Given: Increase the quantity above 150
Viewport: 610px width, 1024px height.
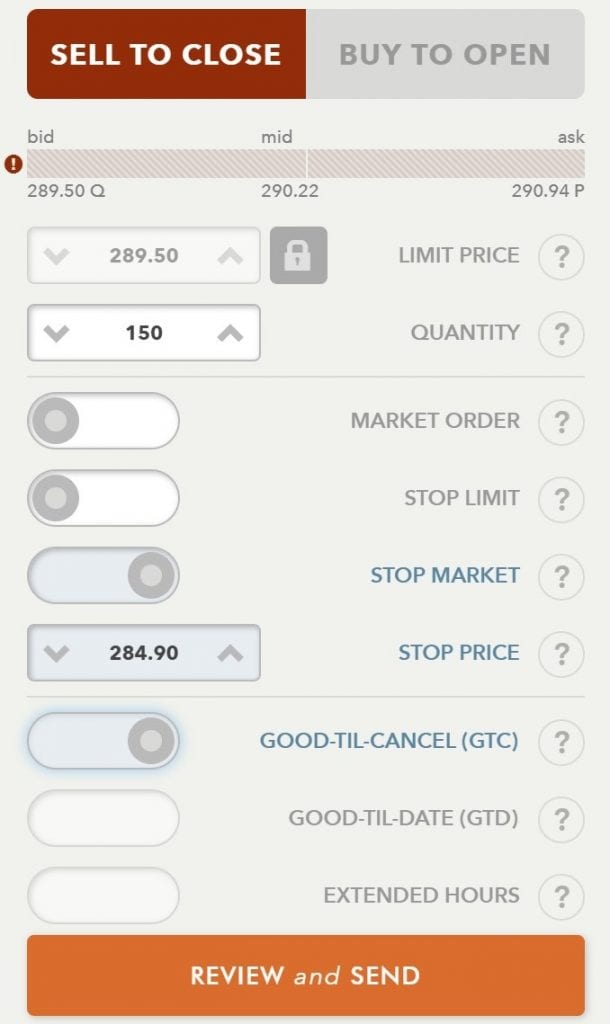Looking at the screenshot, I should click(x=230, y=333).
